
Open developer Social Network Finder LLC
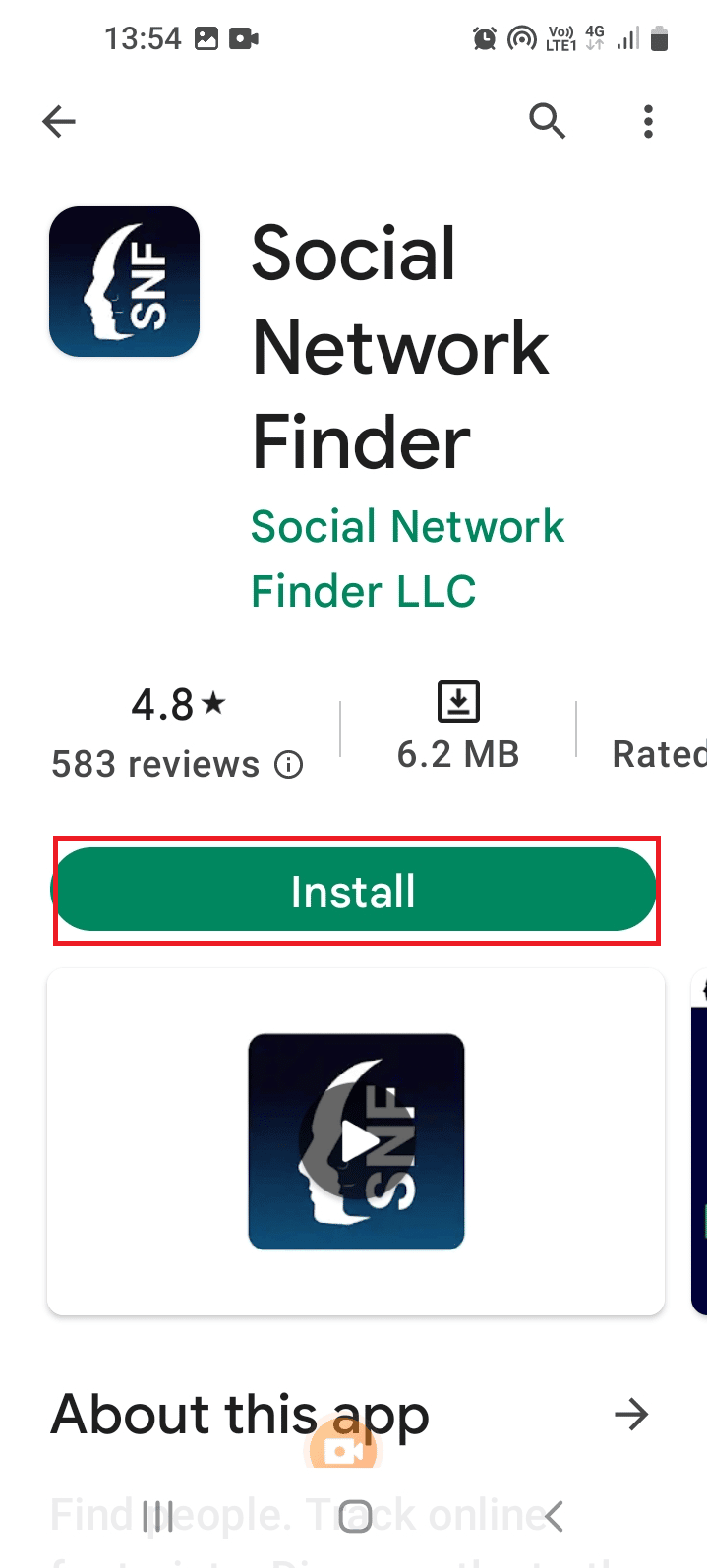406,558
